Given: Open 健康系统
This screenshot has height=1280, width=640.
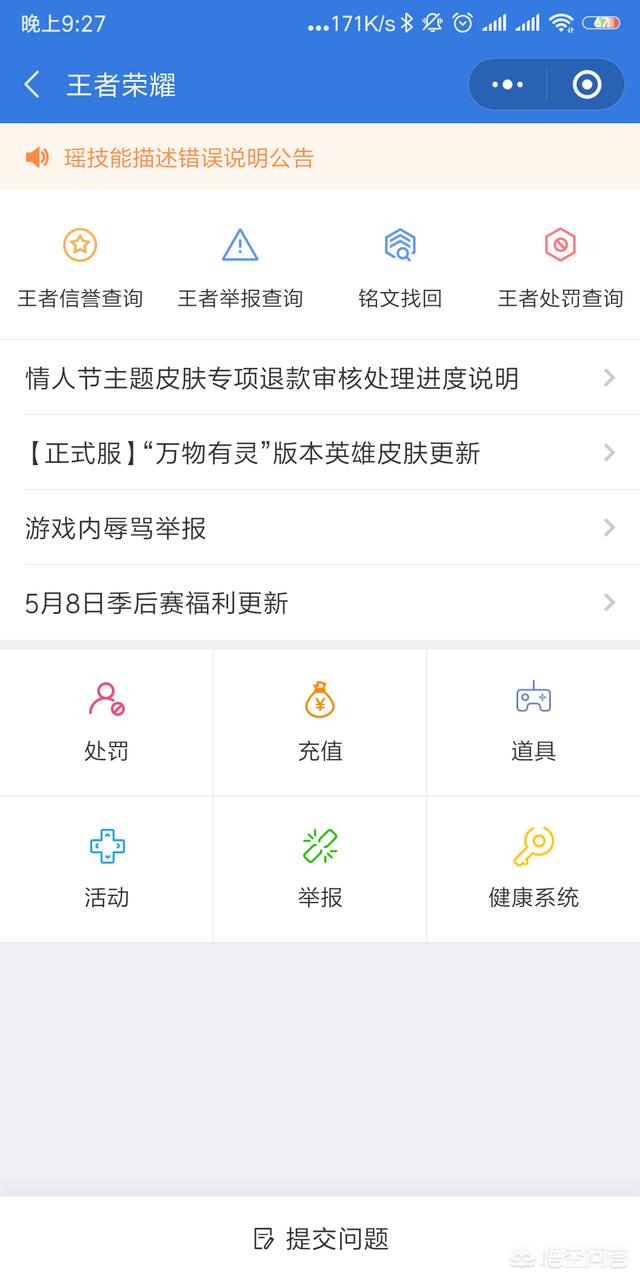Looking at the screenshot, I should [x=533, y=869].
